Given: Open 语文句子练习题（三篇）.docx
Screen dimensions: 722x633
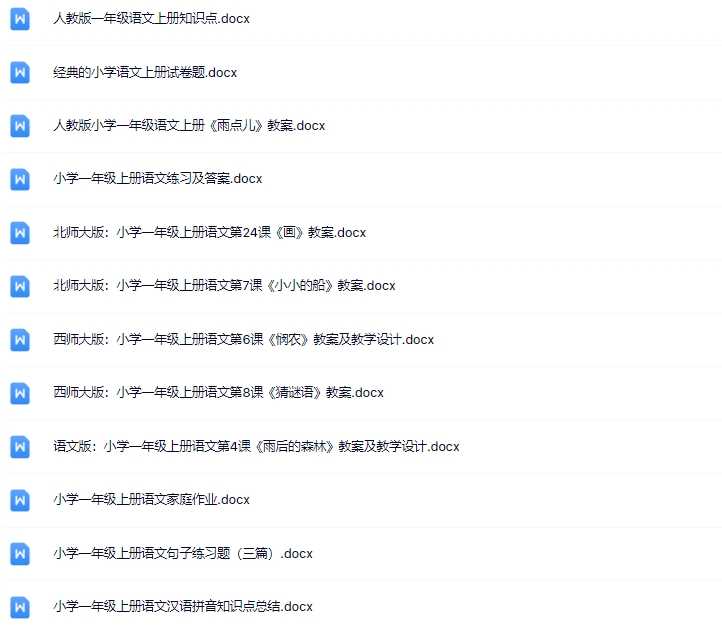Looking at the screenshot, I should click(183, 553).
